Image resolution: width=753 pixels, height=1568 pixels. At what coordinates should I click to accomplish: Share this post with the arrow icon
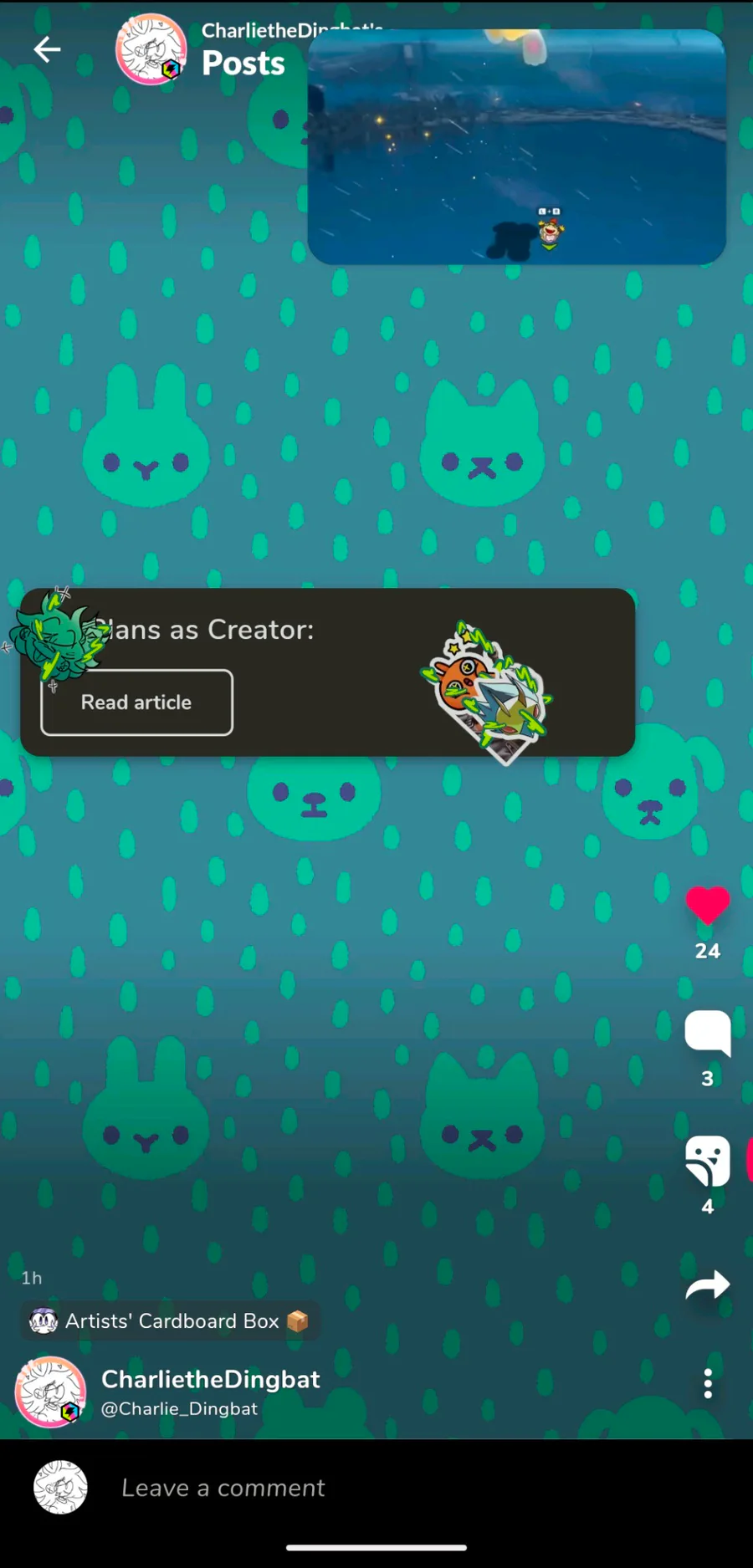point(708,1285)
